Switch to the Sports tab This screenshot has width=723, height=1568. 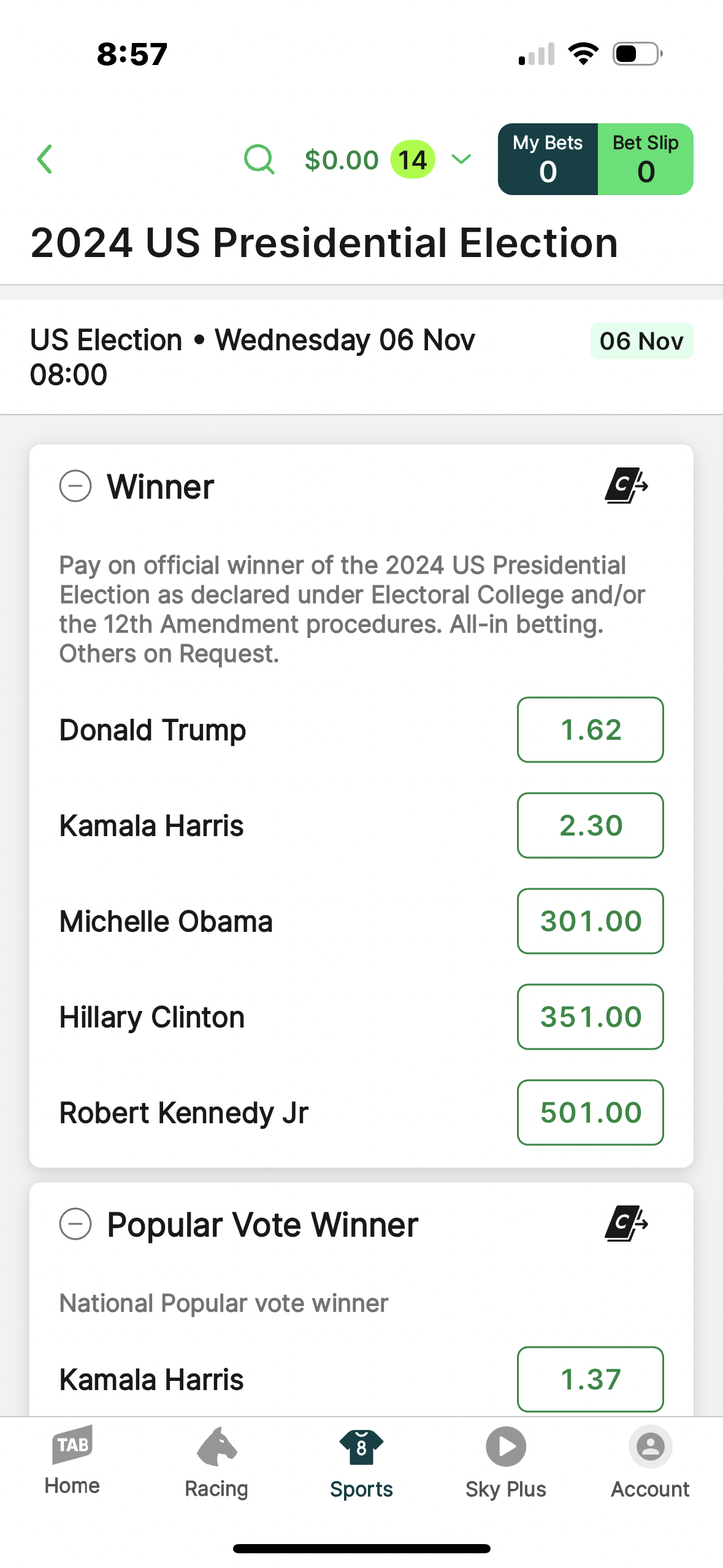(x=361, y=1462)
